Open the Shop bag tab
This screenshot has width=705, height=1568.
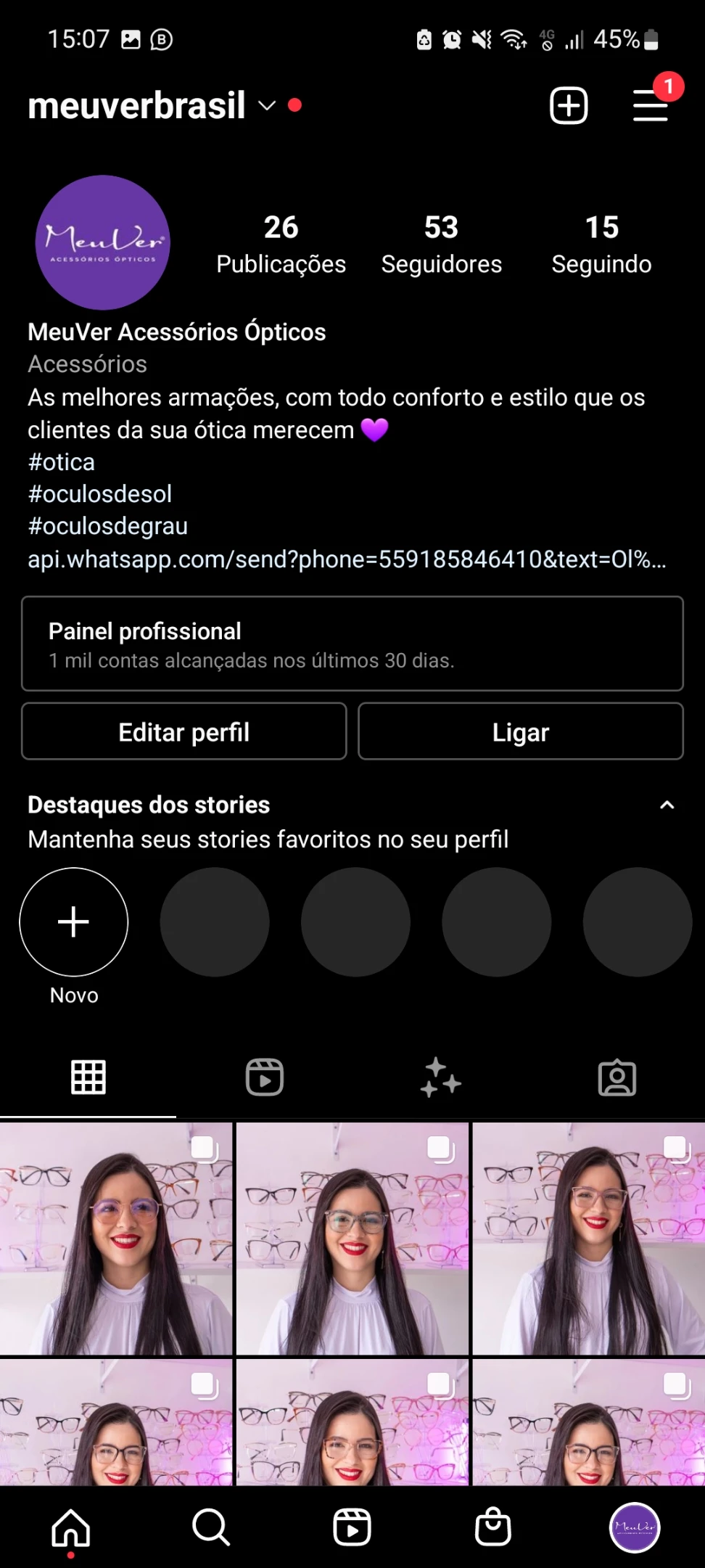pos(493,1527)
